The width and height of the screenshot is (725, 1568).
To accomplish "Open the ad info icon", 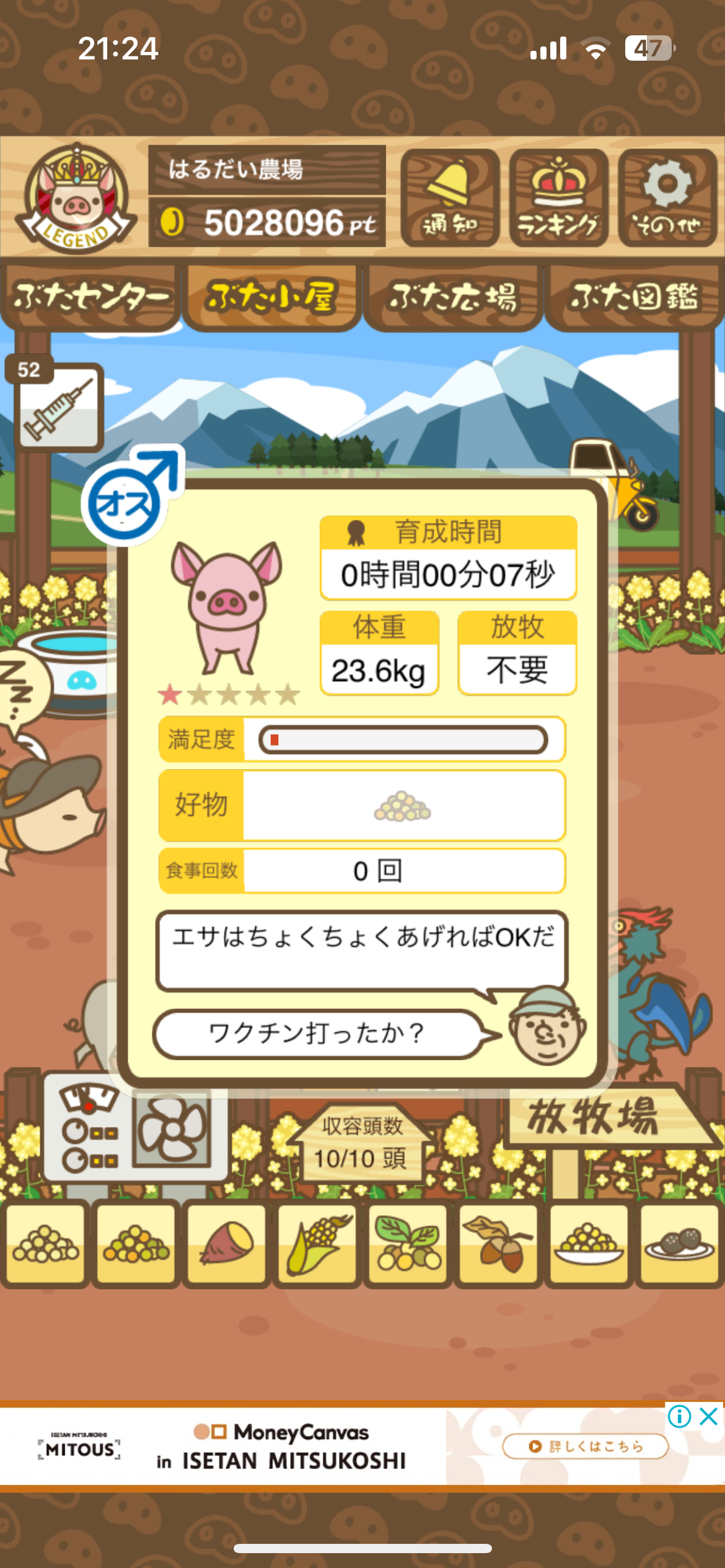I will click(679, 1416).
